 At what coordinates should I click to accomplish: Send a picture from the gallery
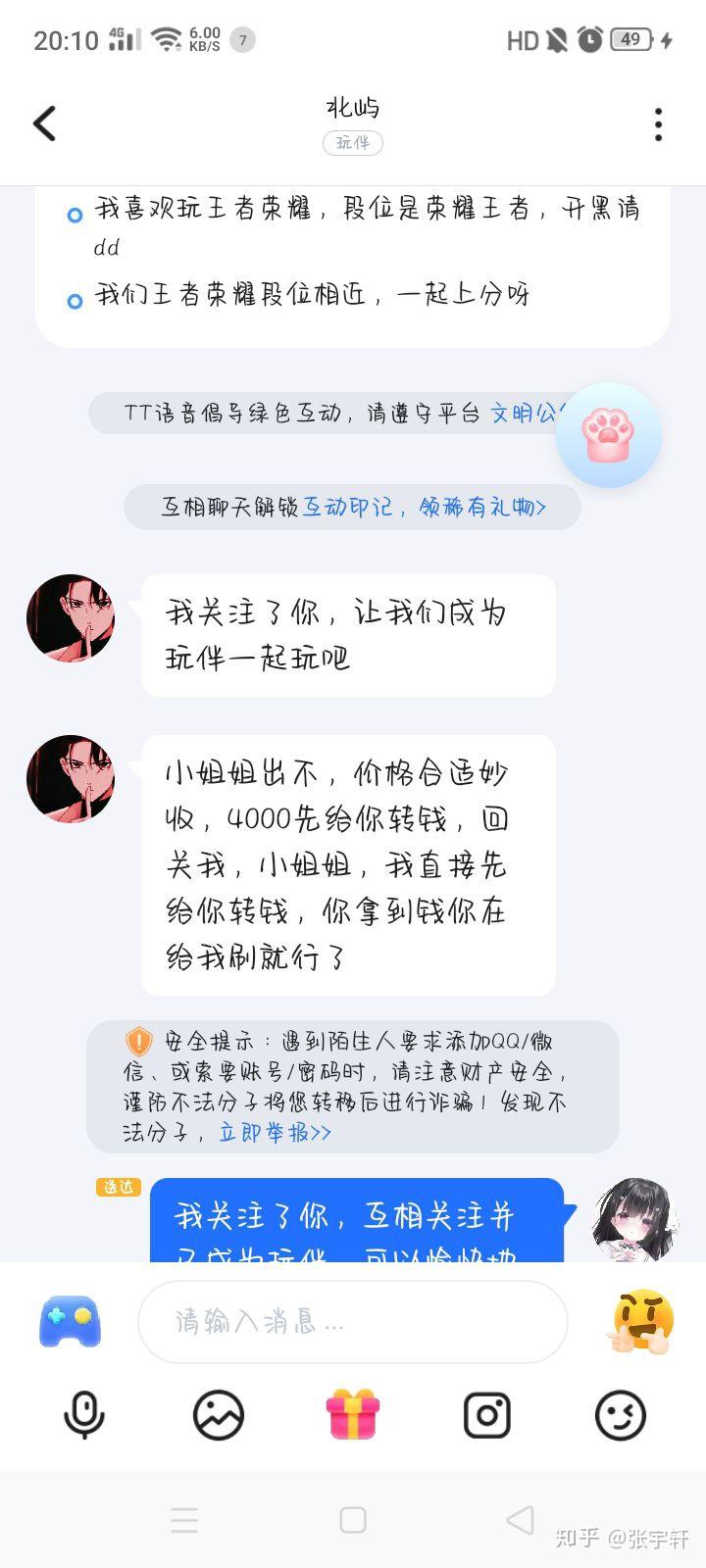(x=219, y=1415)
